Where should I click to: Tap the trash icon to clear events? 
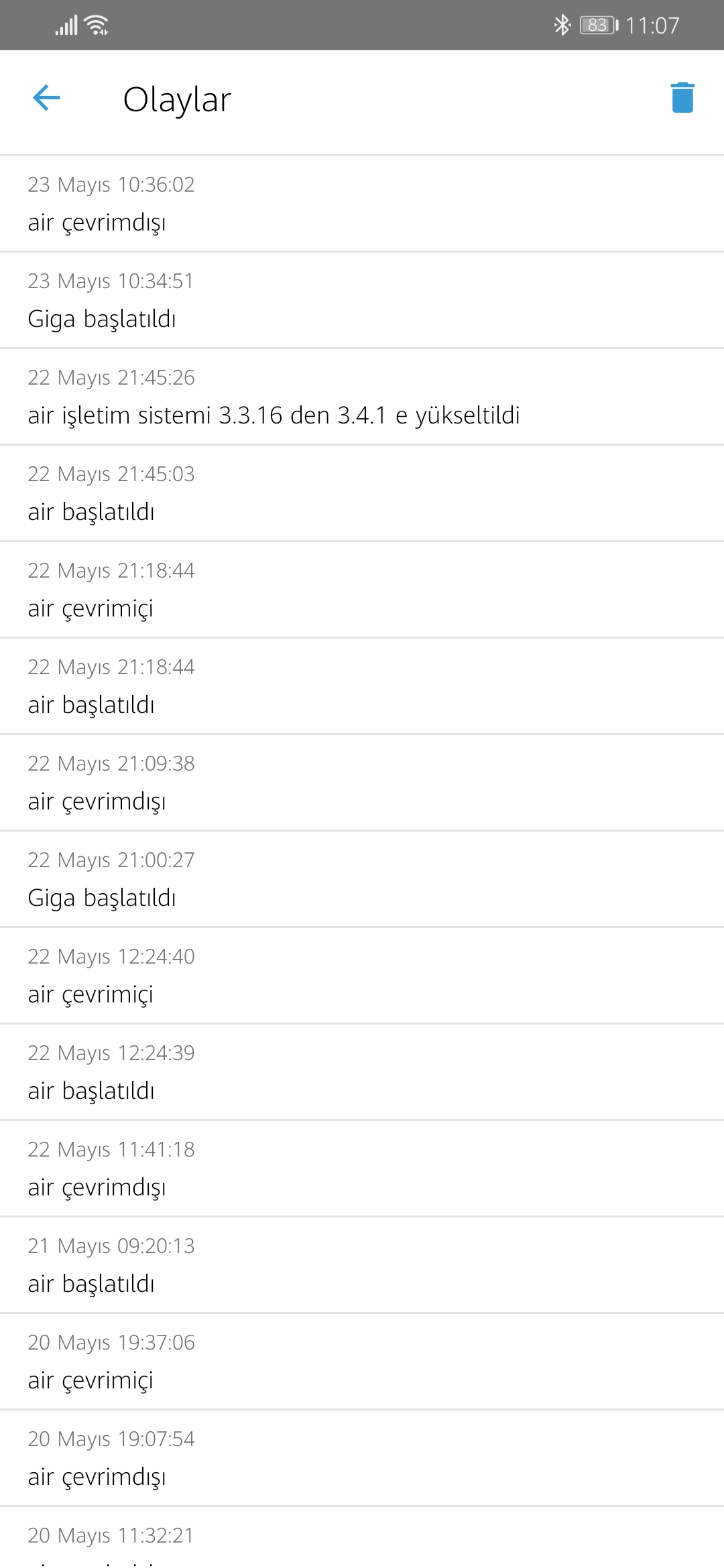tap(682, 98)
